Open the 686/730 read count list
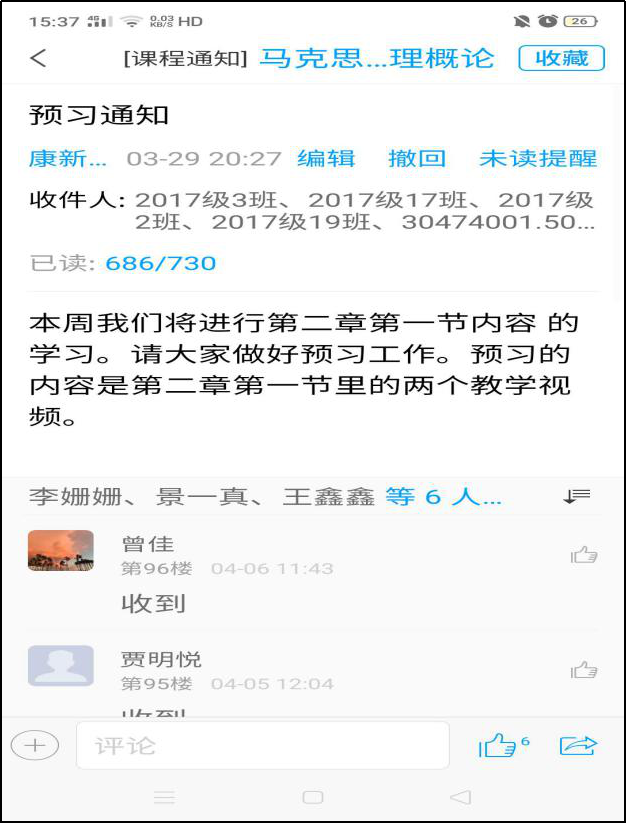Viewport: 626px width, 825px height. [x=161, y=264]
